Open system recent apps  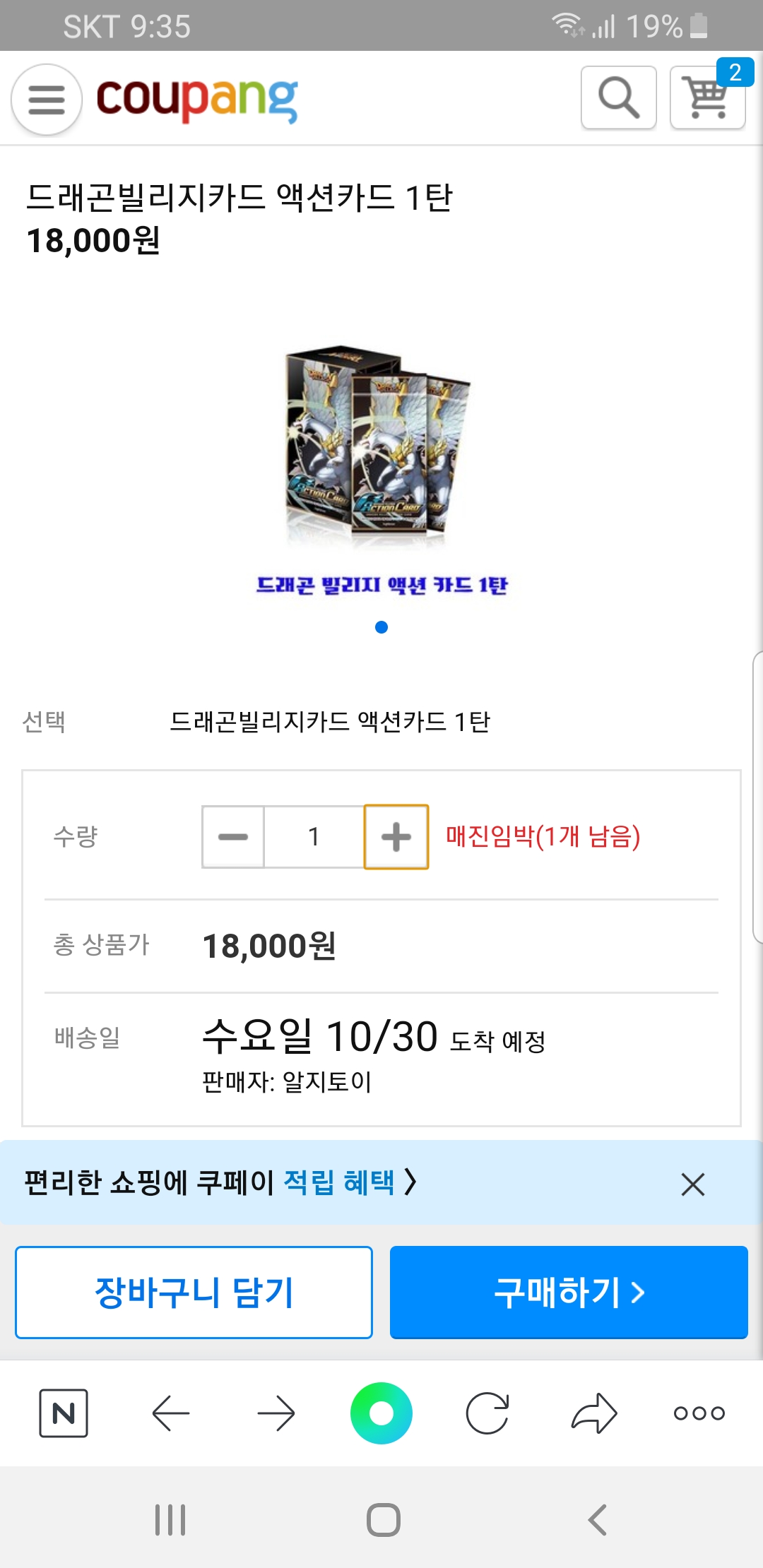point(170,1520)
